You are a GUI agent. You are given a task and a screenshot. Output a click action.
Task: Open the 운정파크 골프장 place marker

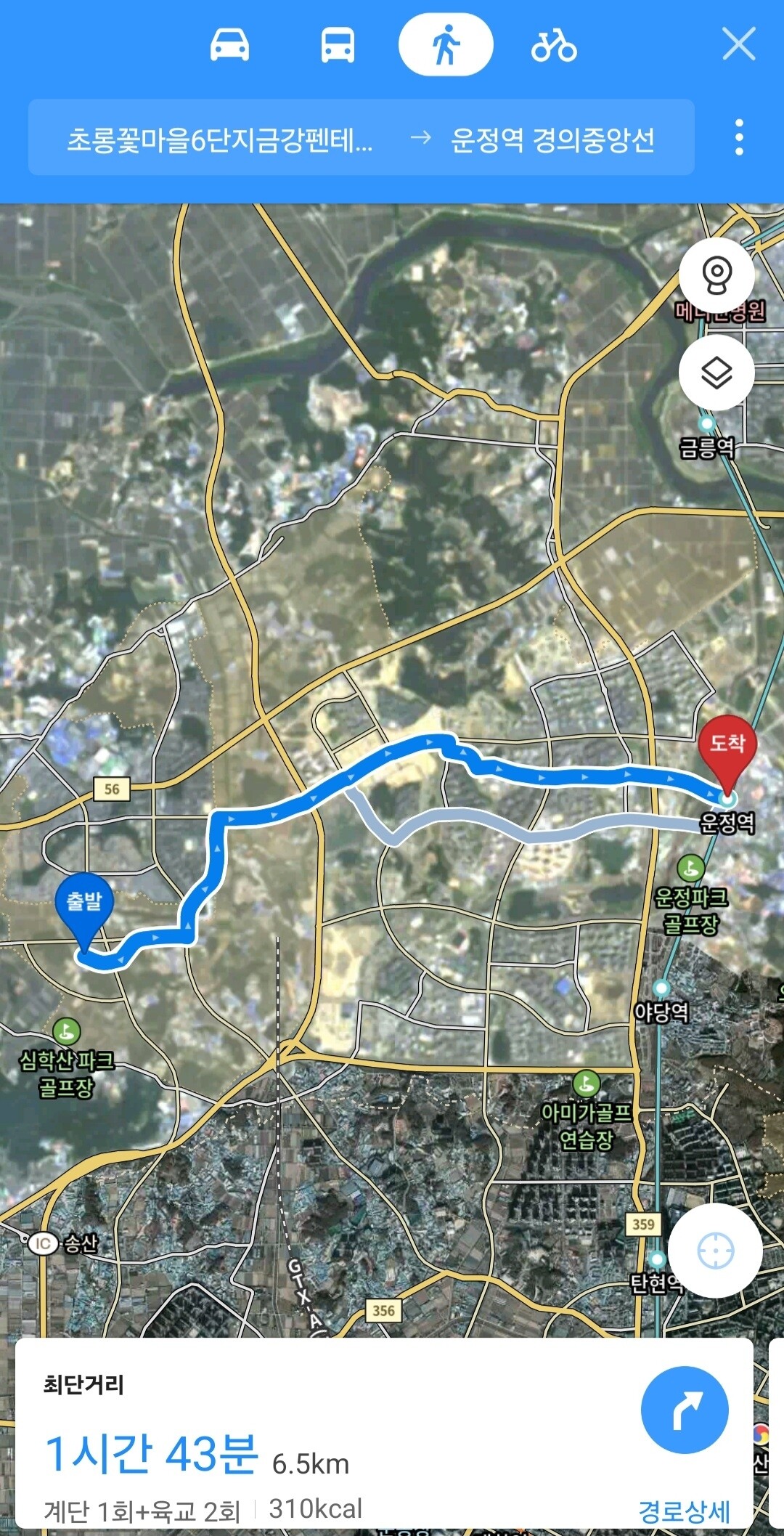pyautogui.click(x=690, y=869)
